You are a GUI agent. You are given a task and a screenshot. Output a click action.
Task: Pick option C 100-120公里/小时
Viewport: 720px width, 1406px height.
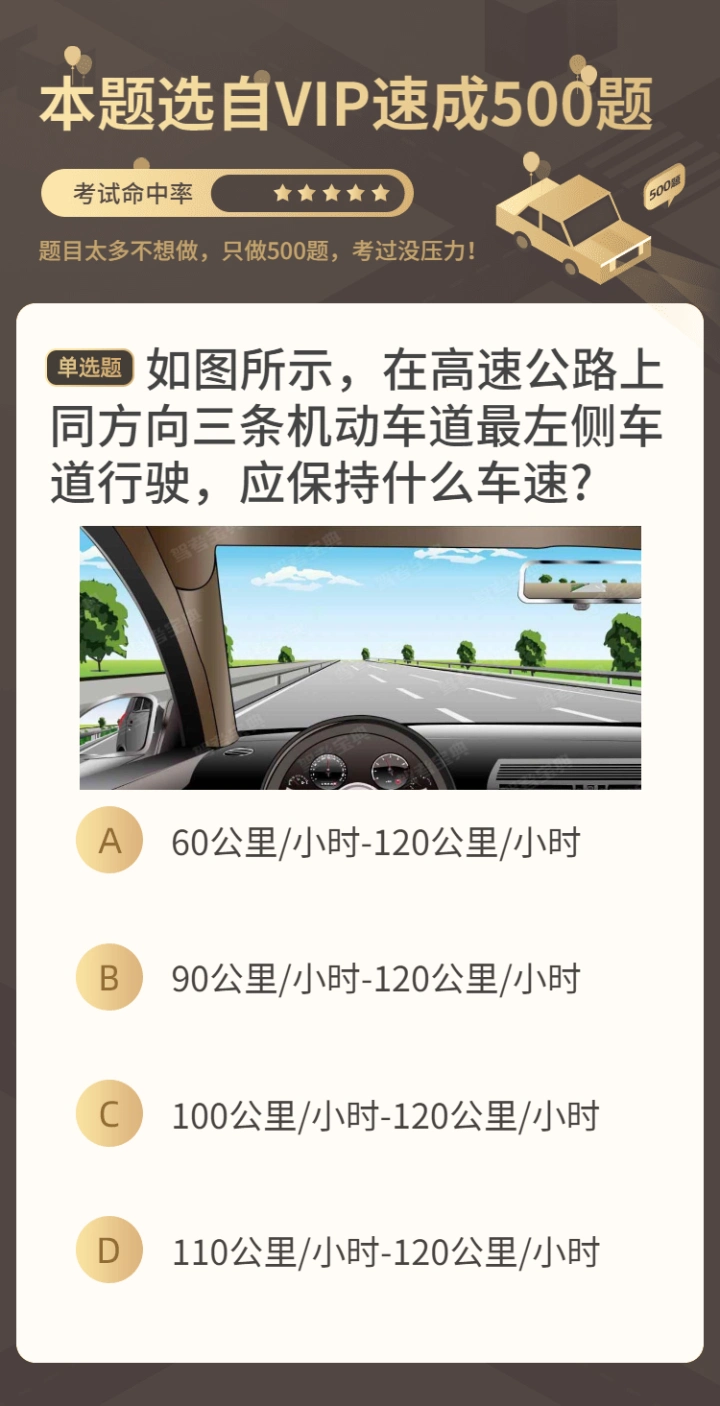coord(110,1114)
